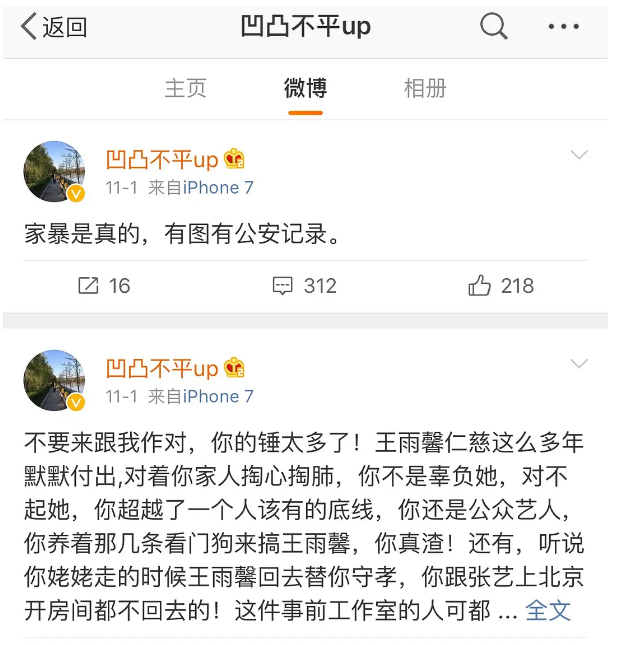Open comments on the 家暴是真的 post
This screenshot has width=622, height=645.
[x=305, y=286]
